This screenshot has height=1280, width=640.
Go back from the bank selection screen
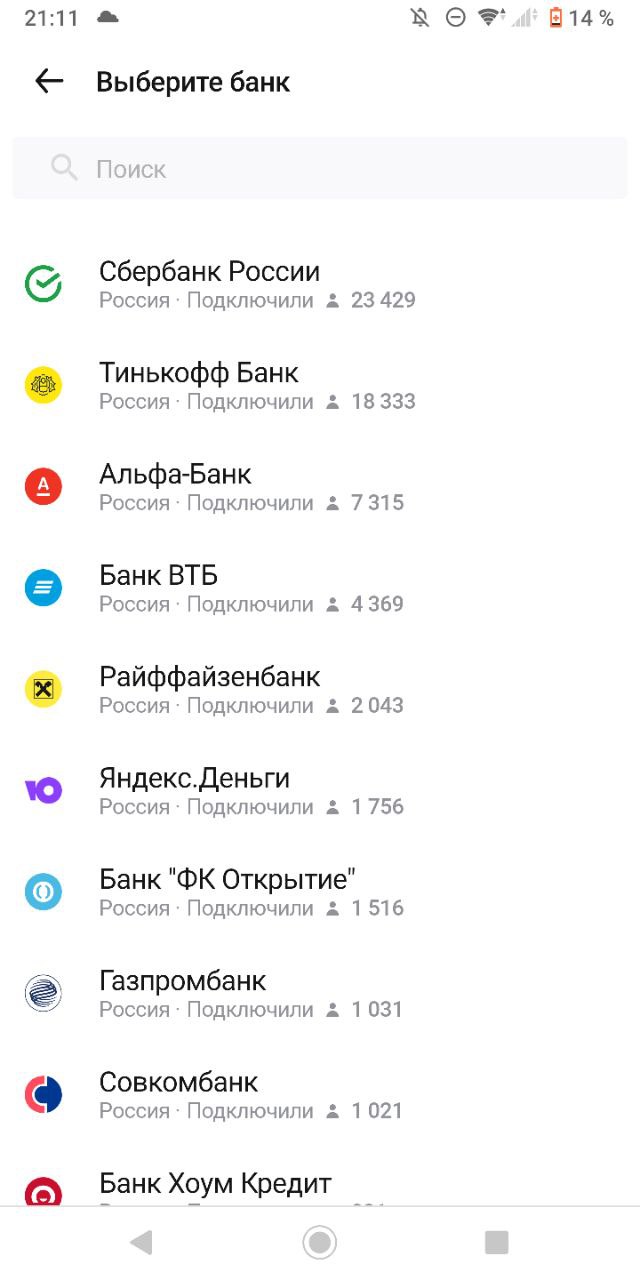48,82
